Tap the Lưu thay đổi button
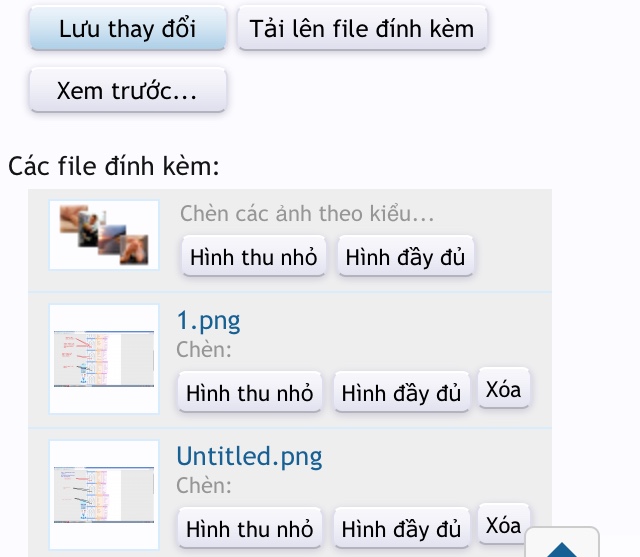 click(127, 29)
